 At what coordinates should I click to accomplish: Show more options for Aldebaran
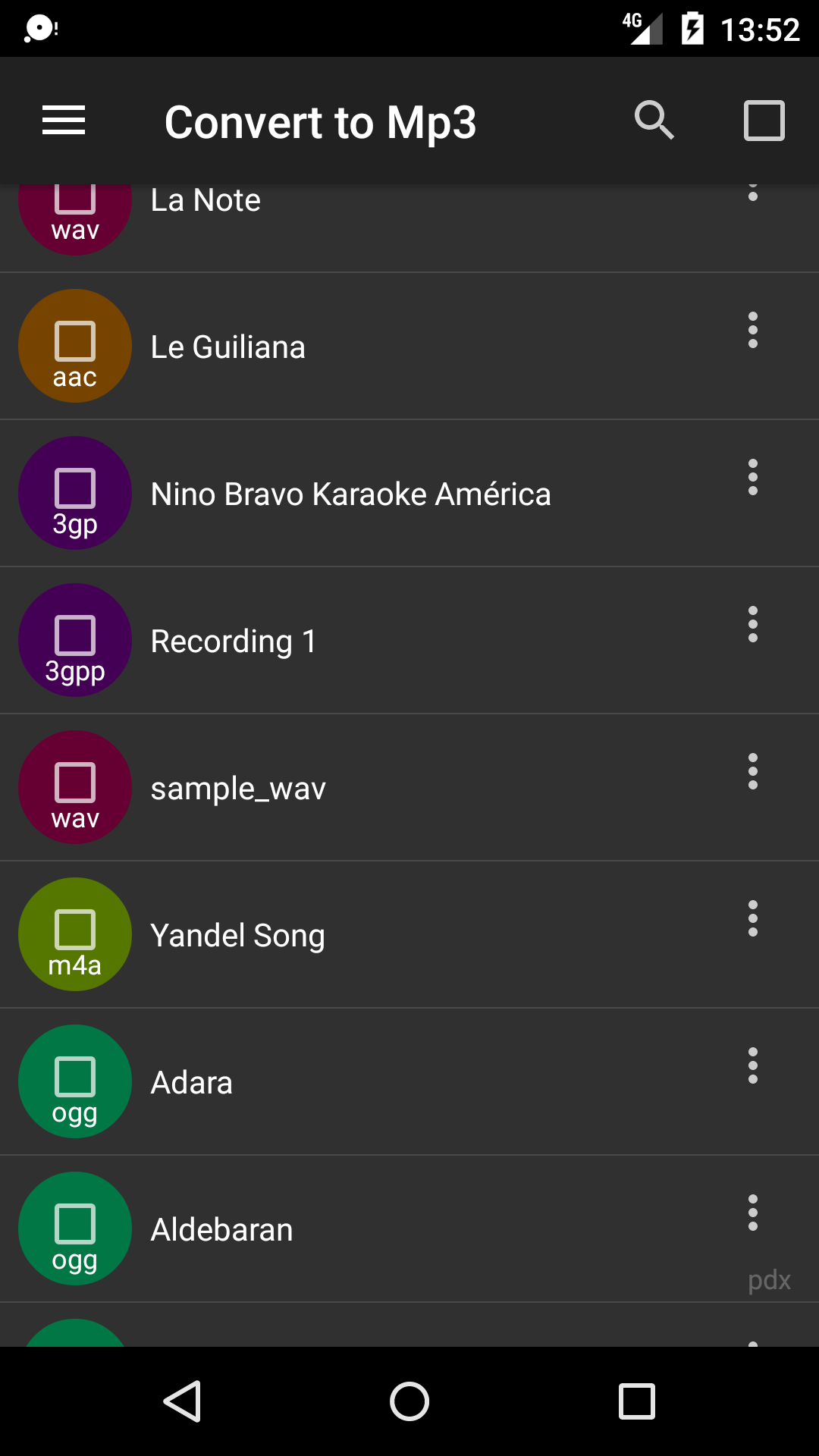[752, 1213]
